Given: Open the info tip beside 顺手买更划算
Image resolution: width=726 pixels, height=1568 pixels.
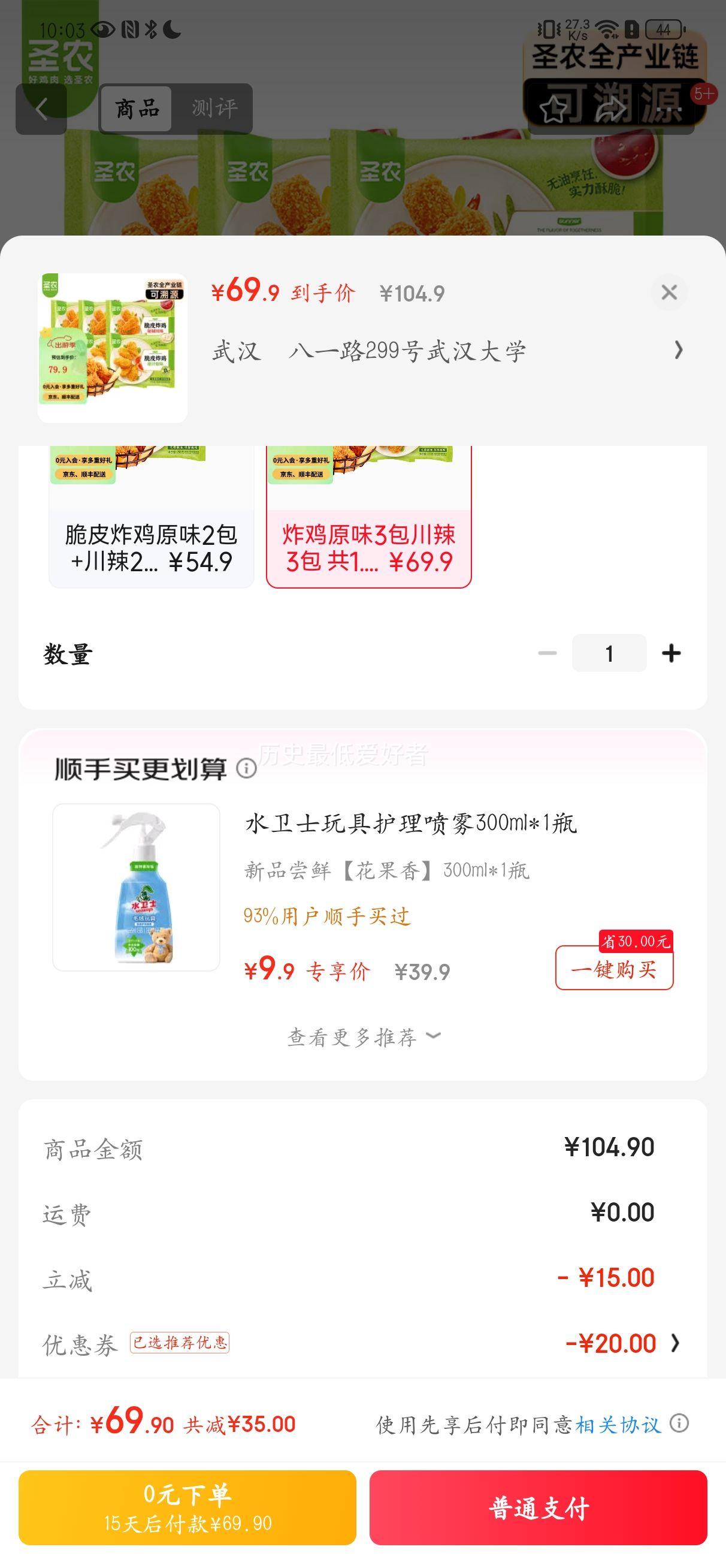Looking at the screenshot, I should tap(246, 770).
